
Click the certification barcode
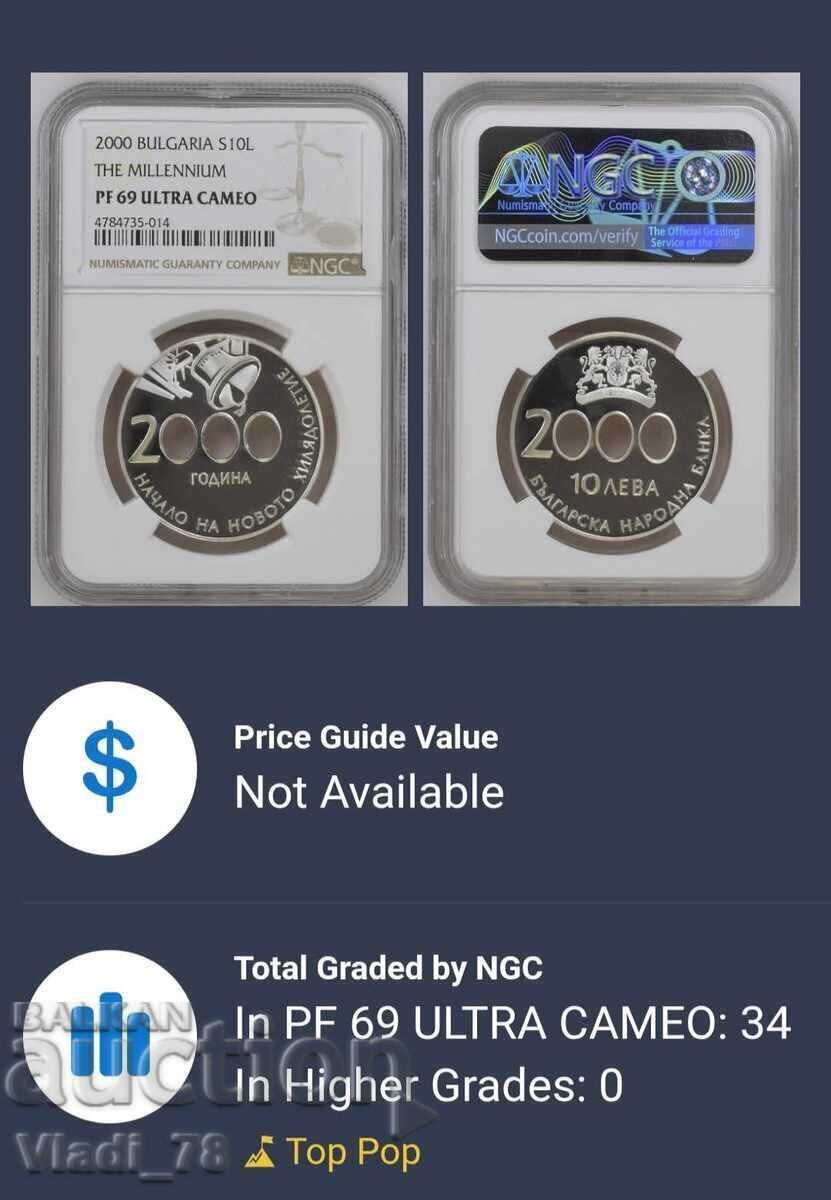(186, 236)
